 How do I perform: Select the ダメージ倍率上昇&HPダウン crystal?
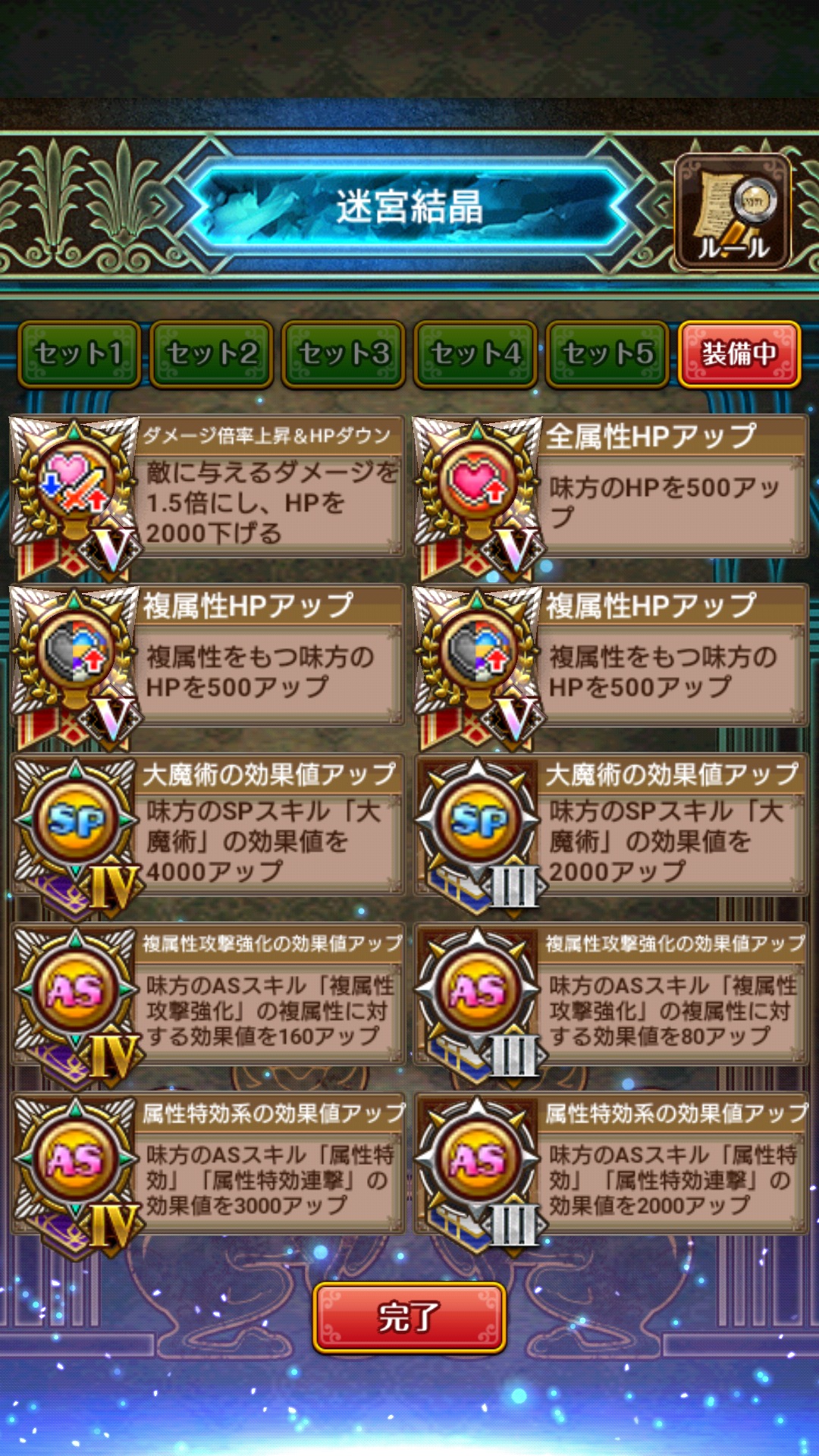(x=206, y=488)
